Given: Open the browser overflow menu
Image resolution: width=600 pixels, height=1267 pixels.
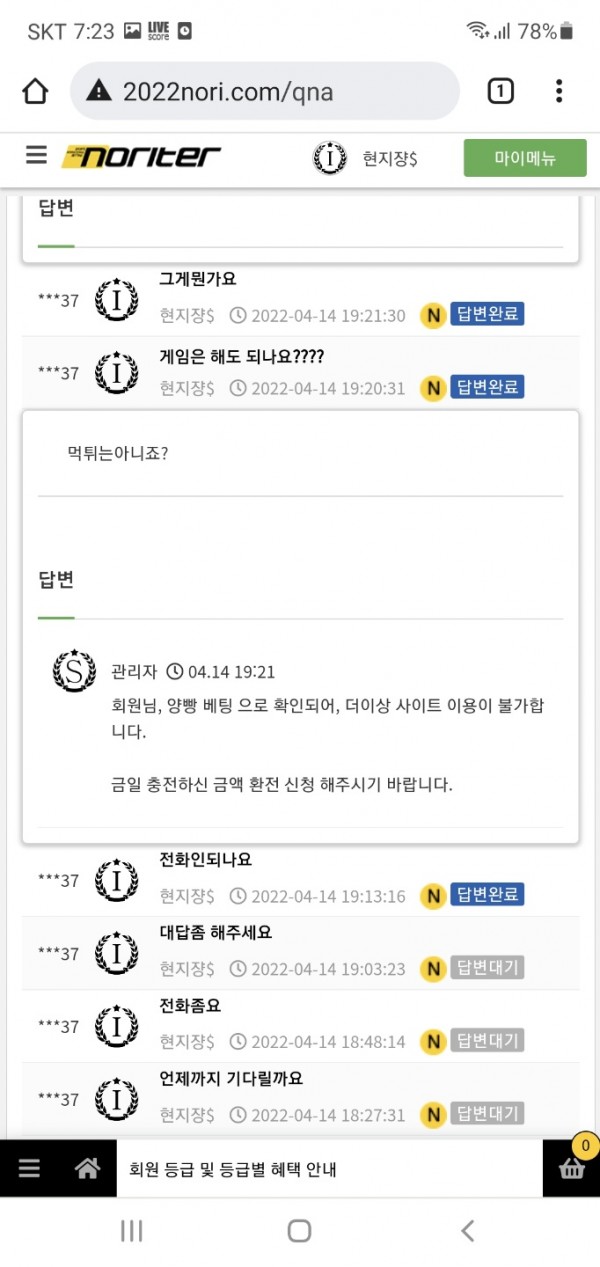Looking at the screenshot, I should click(558, 92).
